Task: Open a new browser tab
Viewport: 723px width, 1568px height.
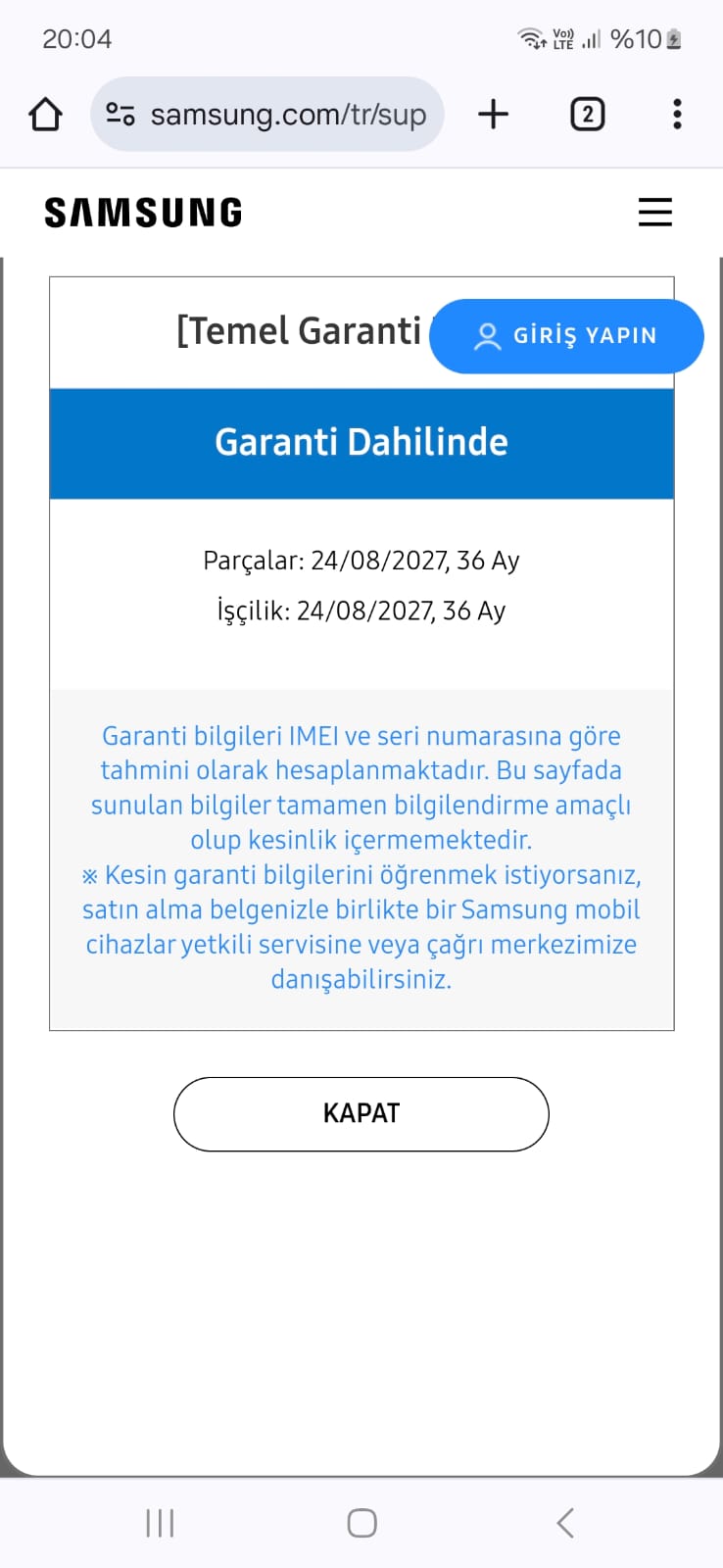Action: click(493, 115)
